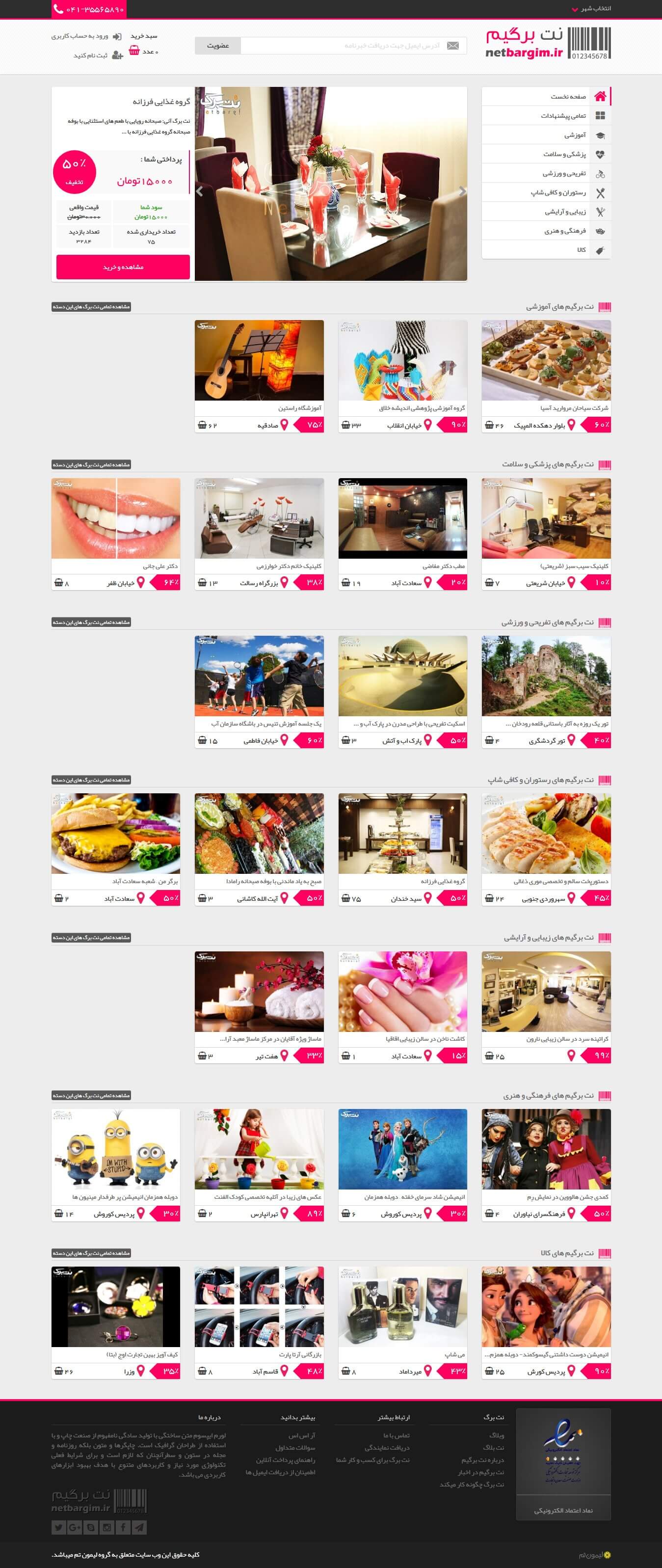662x1568 pixels.
Task: Show next slide in the banner carousel
Action: (x=462, y=191)
